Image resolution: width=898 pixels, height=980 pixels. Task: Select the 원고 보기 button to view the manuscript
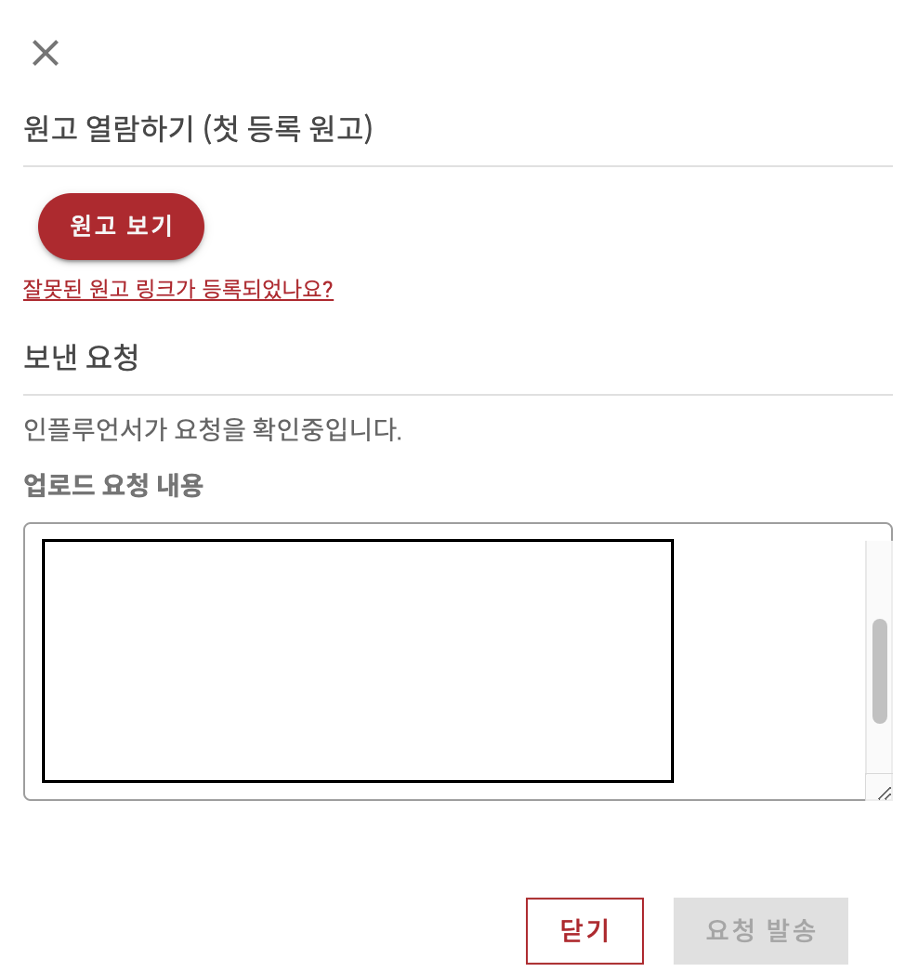pos(120,226)
